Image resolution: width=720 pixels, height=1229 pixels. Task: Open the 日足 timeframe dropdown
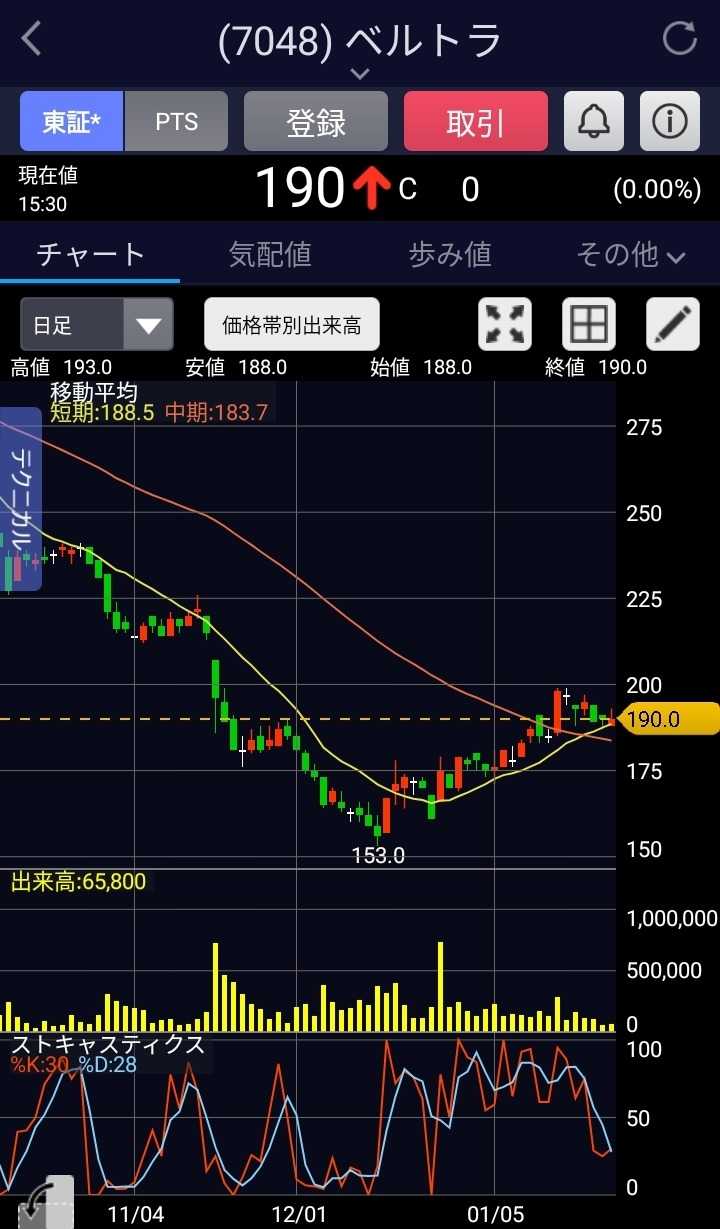click(96, 325)
